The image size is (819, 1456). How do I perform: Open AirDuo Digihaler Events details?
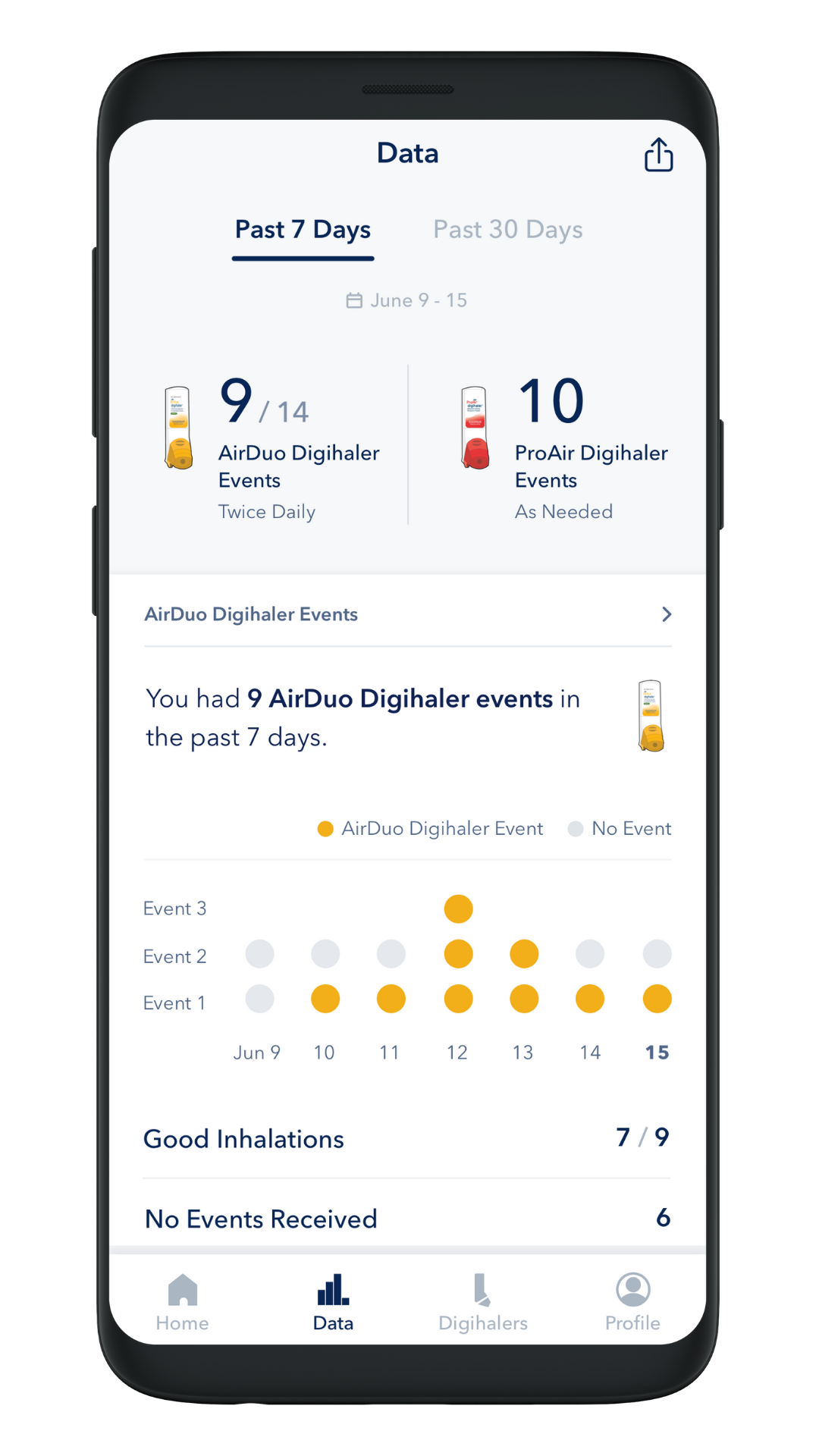408,614
